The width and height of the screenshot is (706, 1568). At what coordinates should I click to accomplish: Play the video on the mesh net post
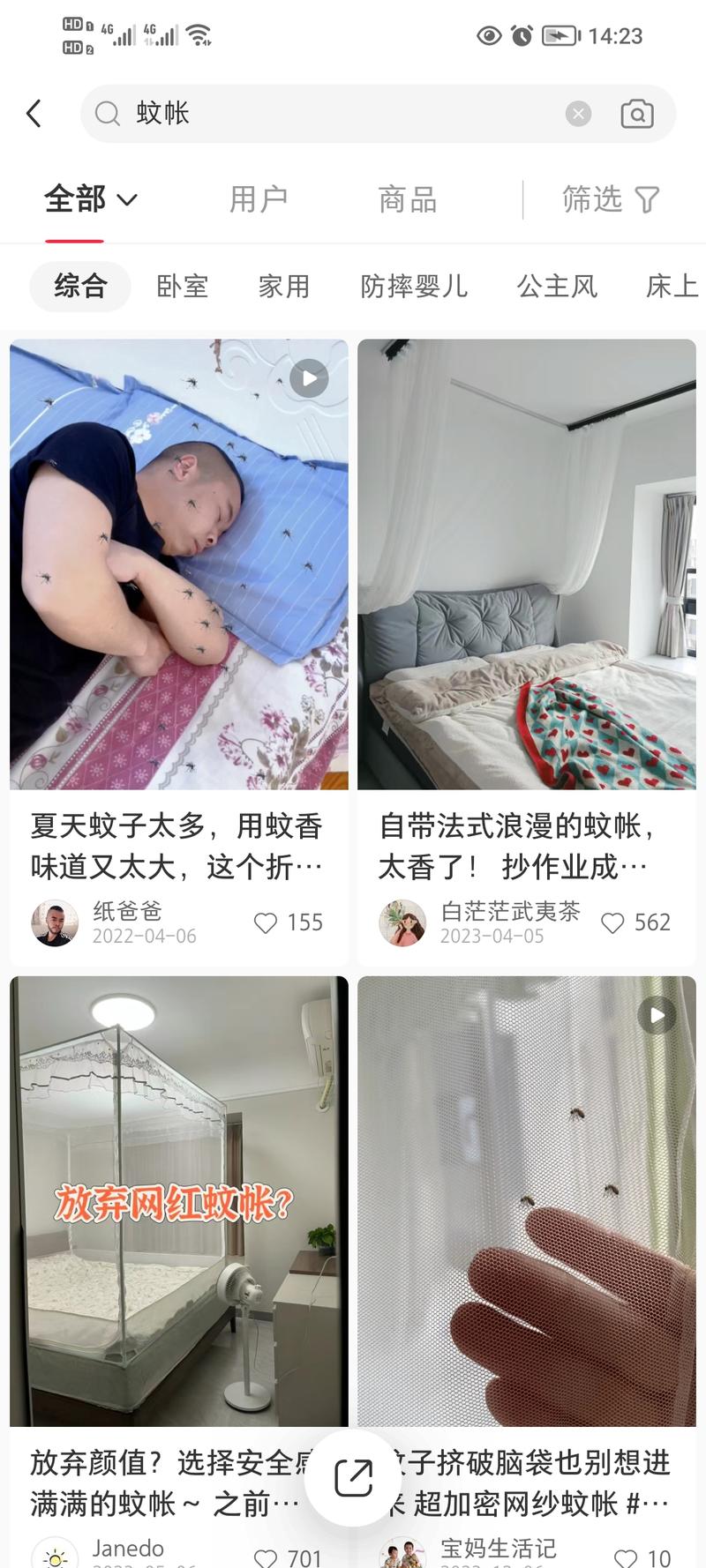657,1015
